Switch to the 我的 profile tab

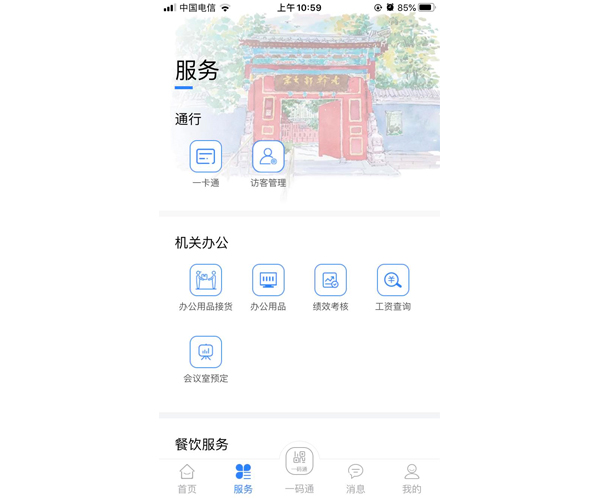point(411,478)
